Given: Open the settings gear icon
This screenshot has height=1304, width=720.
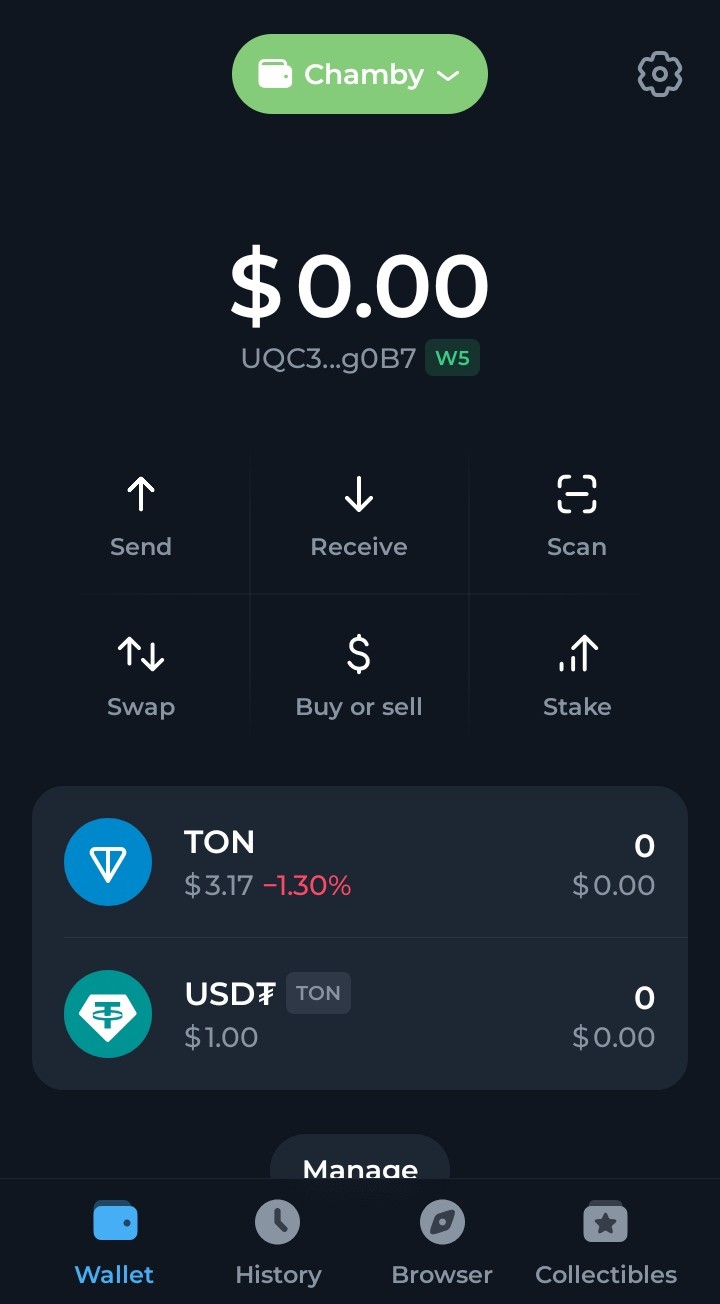Looking at the screenshot, I should (659, 74).
